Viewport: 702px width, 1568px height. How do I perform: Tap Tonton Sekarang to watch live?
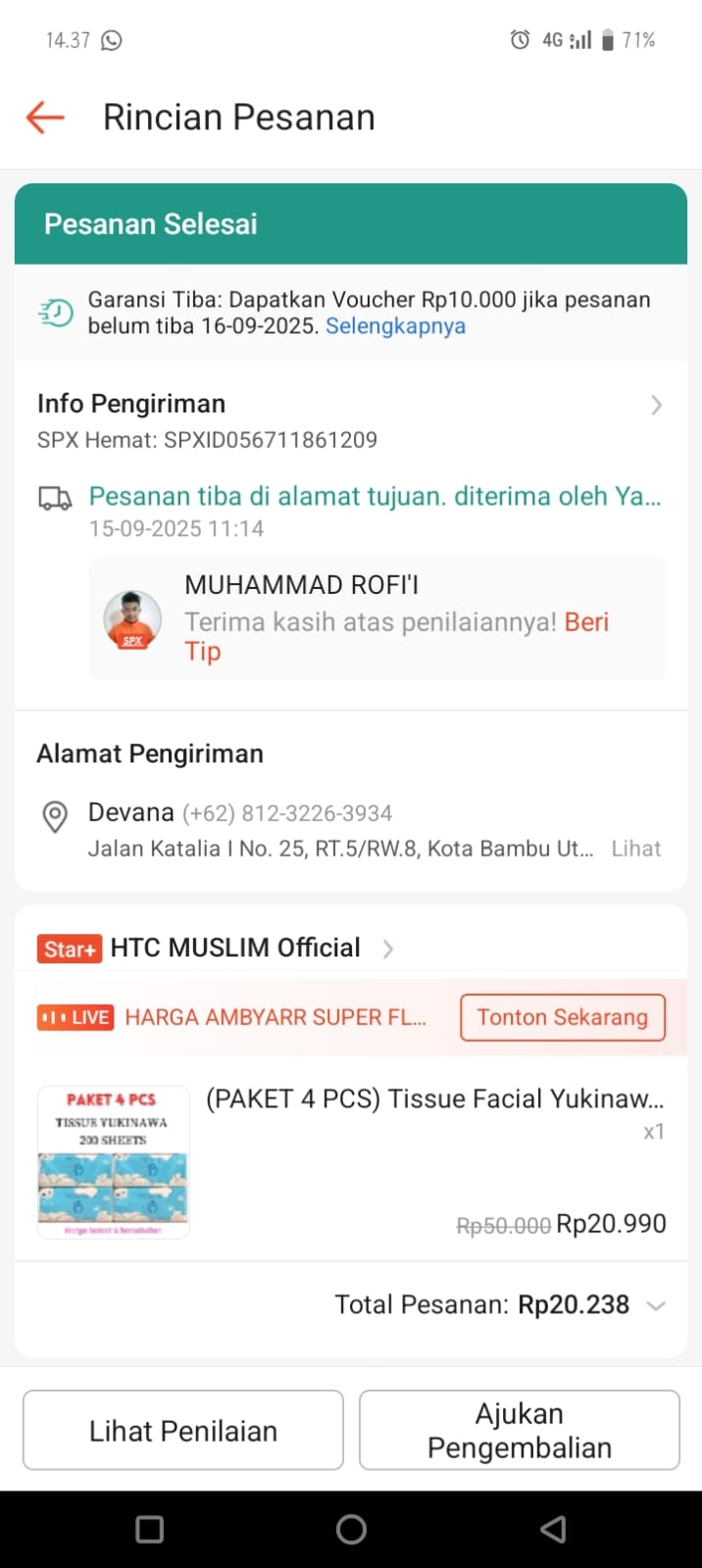(x=562, y=1017)
